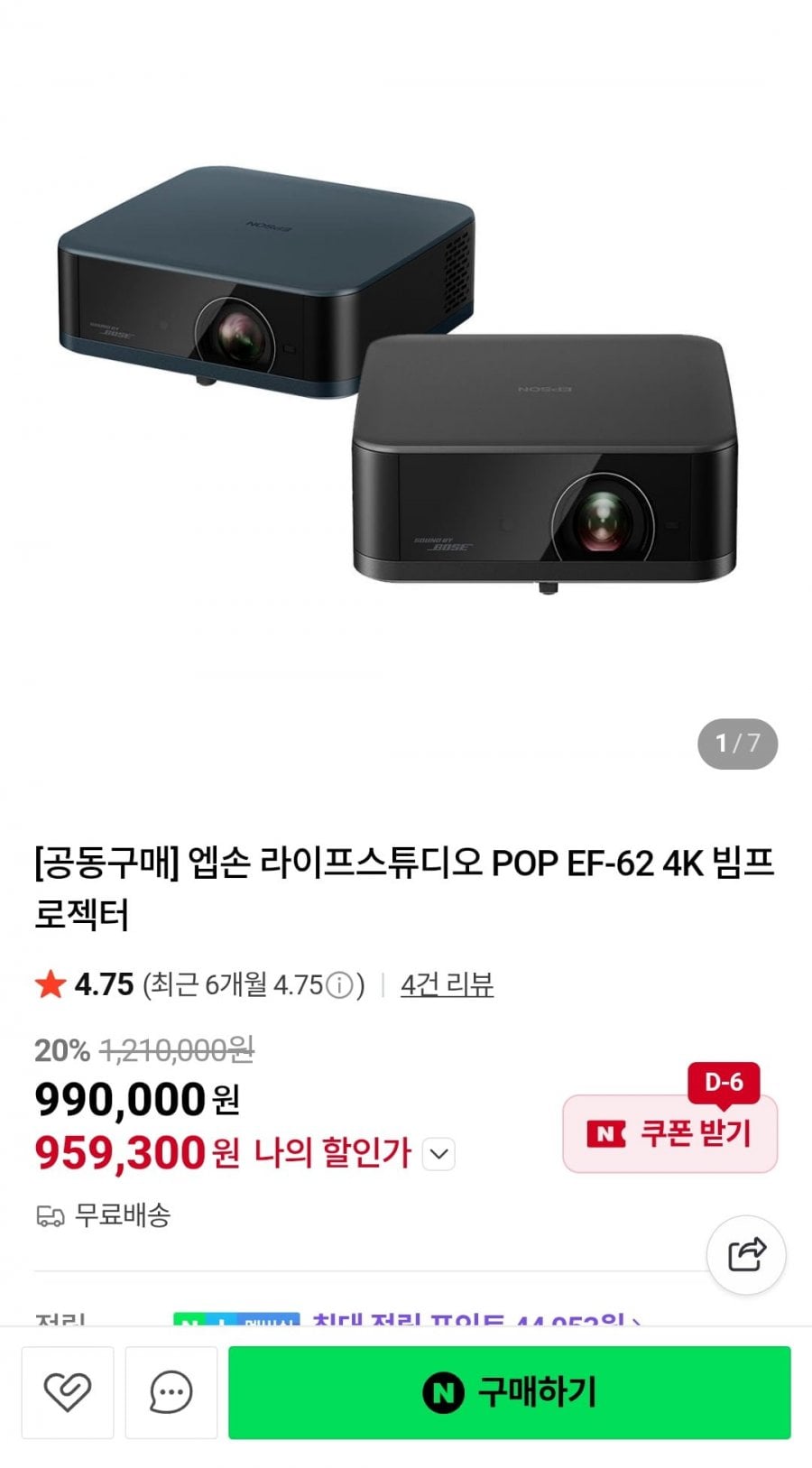Expand the 나의 할인가 discount details
Image resolution: width=812 pixels, height=1468 pixels.
[438, 1154]
